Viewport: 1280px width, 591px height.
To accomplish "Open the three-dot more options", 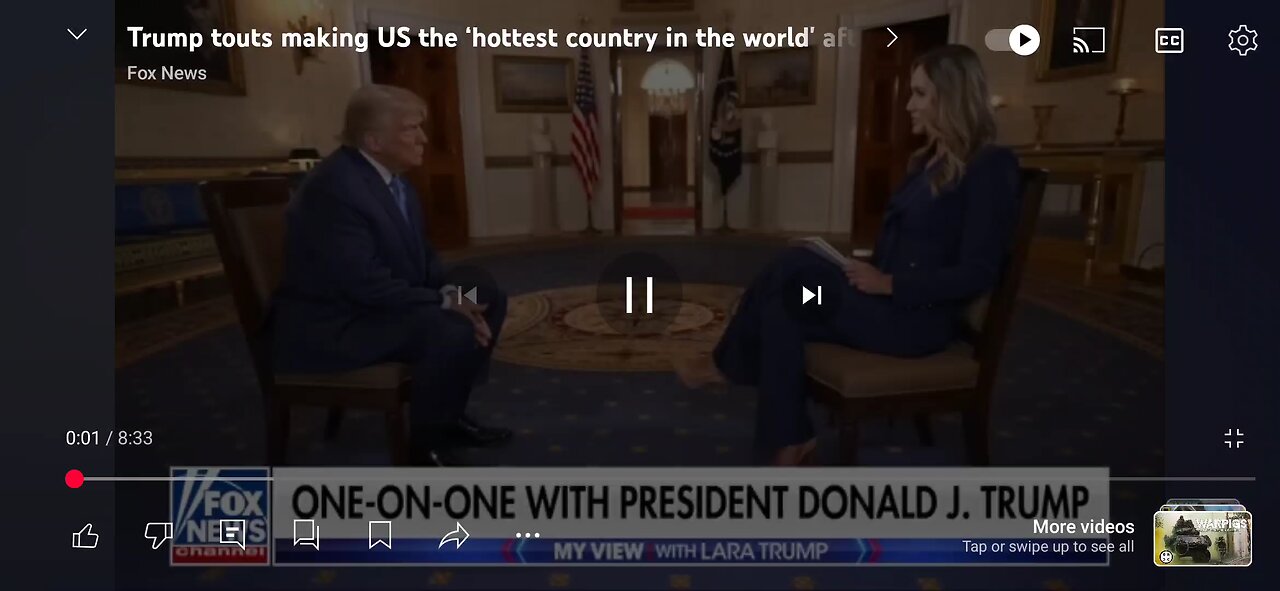I will click(527, 536).
